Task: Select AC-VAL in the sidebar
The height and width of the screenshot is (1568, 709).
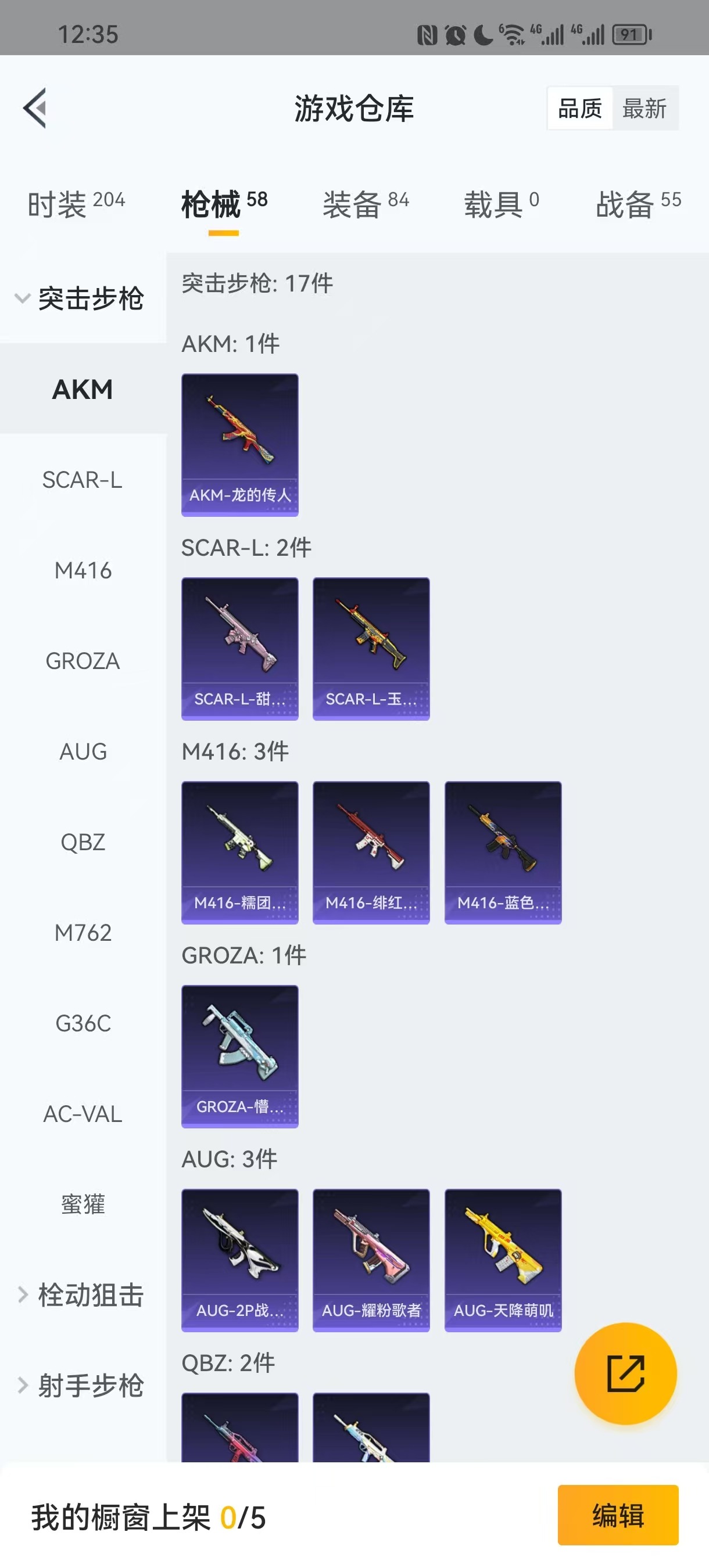Action: [x=82, y=1114]
